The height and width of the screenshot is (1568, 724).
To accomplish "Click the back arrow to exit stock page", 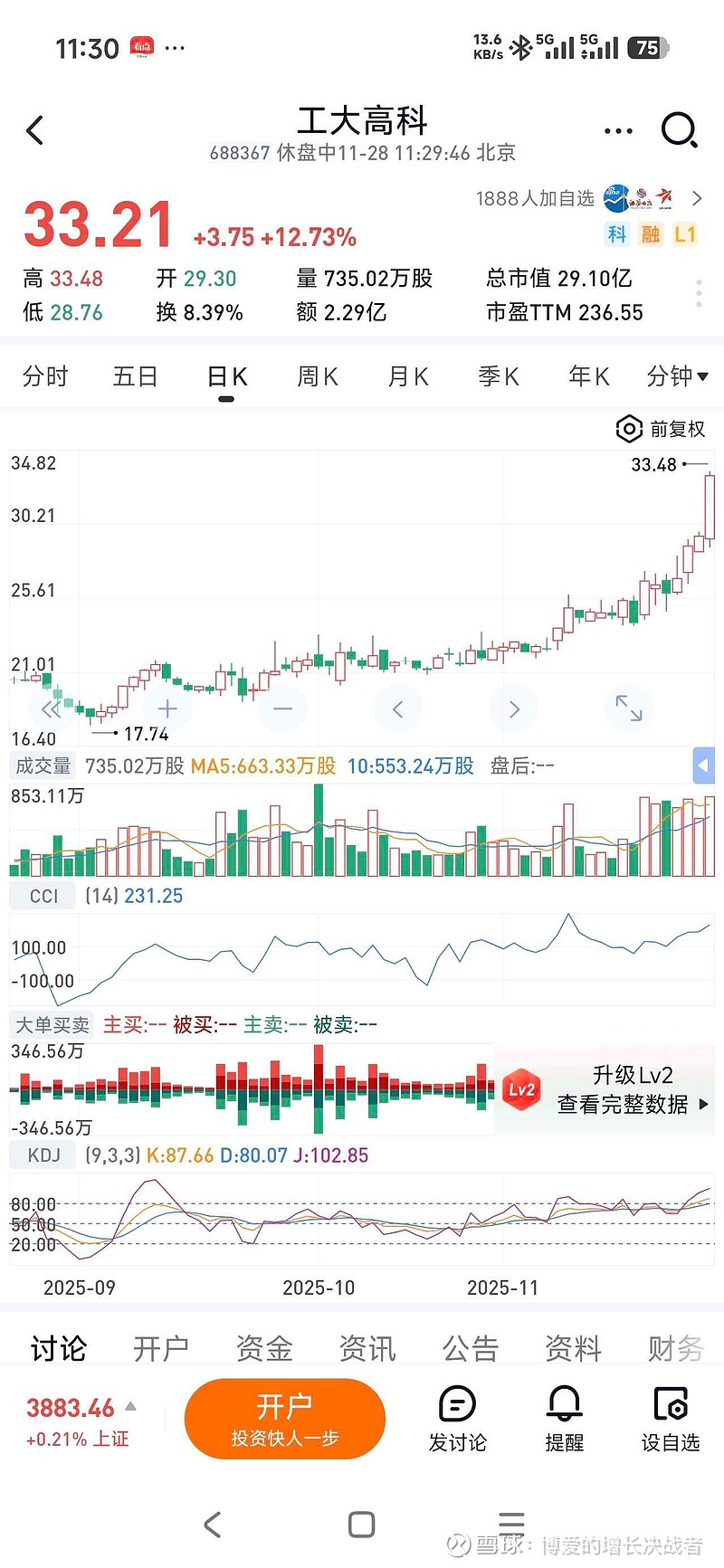I will [34, 129].
